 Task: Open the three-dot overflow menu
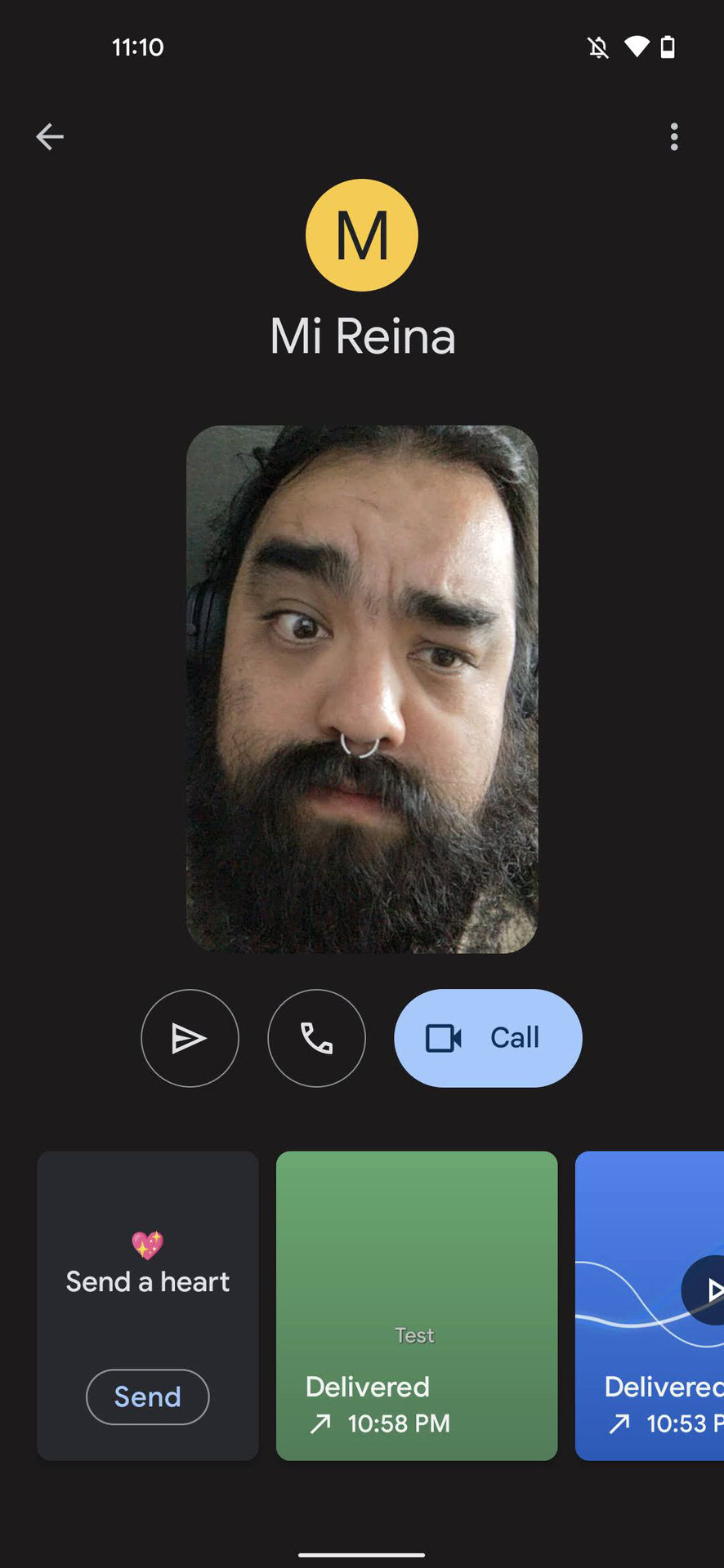tap(674, 136)
